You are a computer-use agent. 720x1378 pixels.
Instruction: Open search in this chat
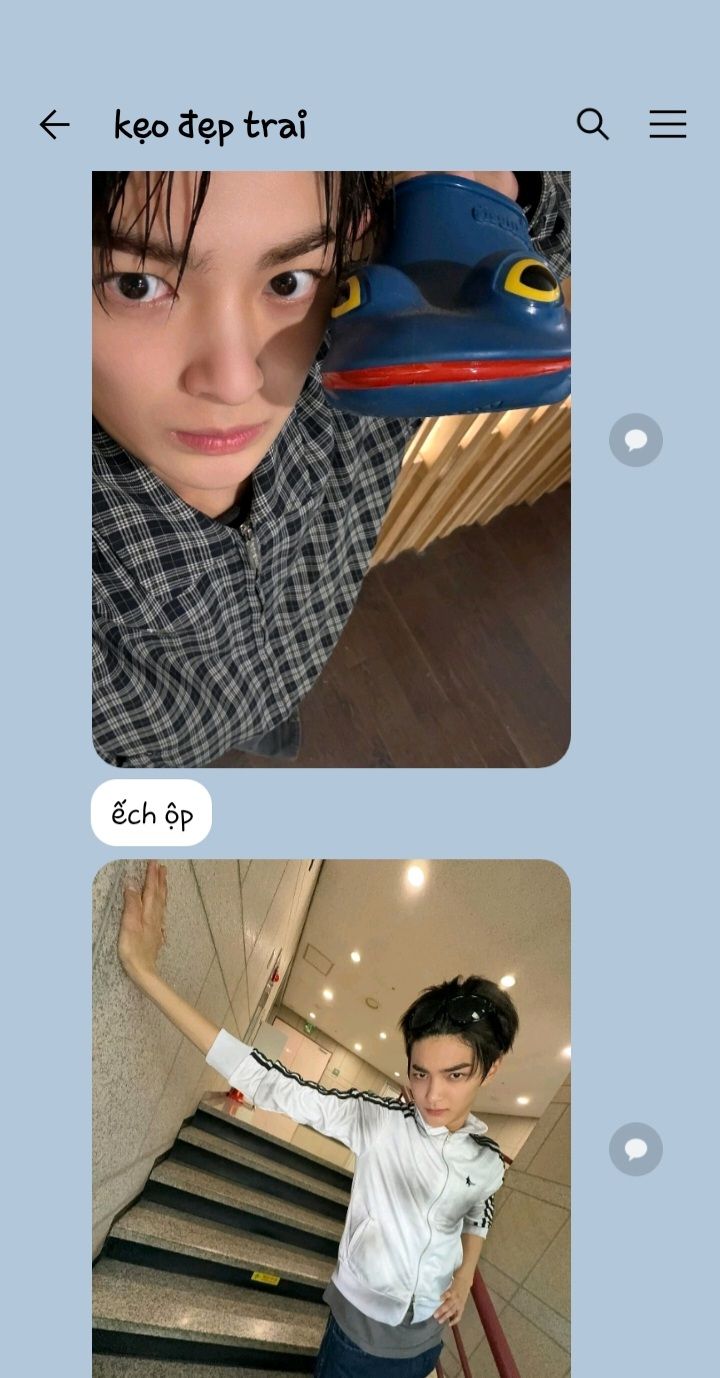[x=592, y=124]
